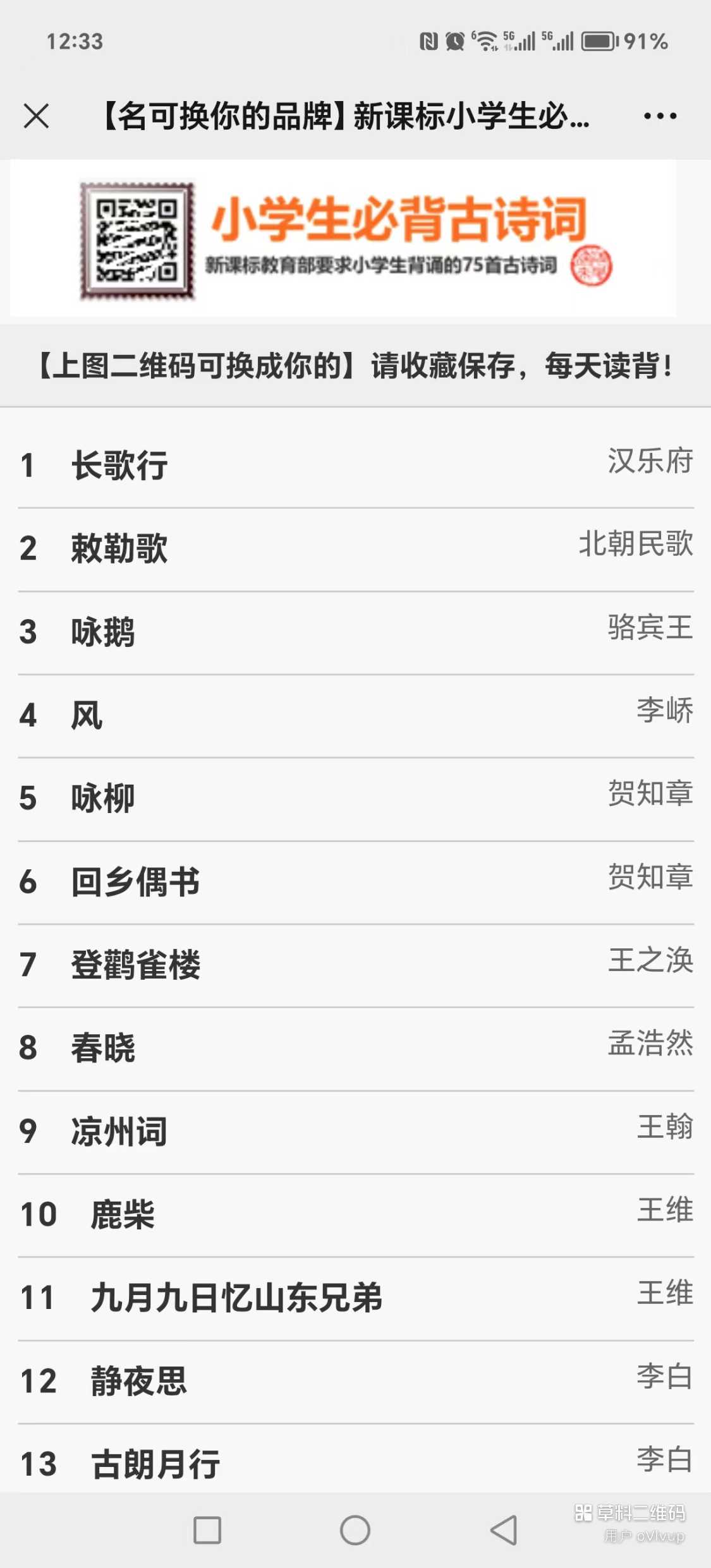The image size is (711, 1568).
Task: View poem 10 鹿柴
Action: point(356,1215)
